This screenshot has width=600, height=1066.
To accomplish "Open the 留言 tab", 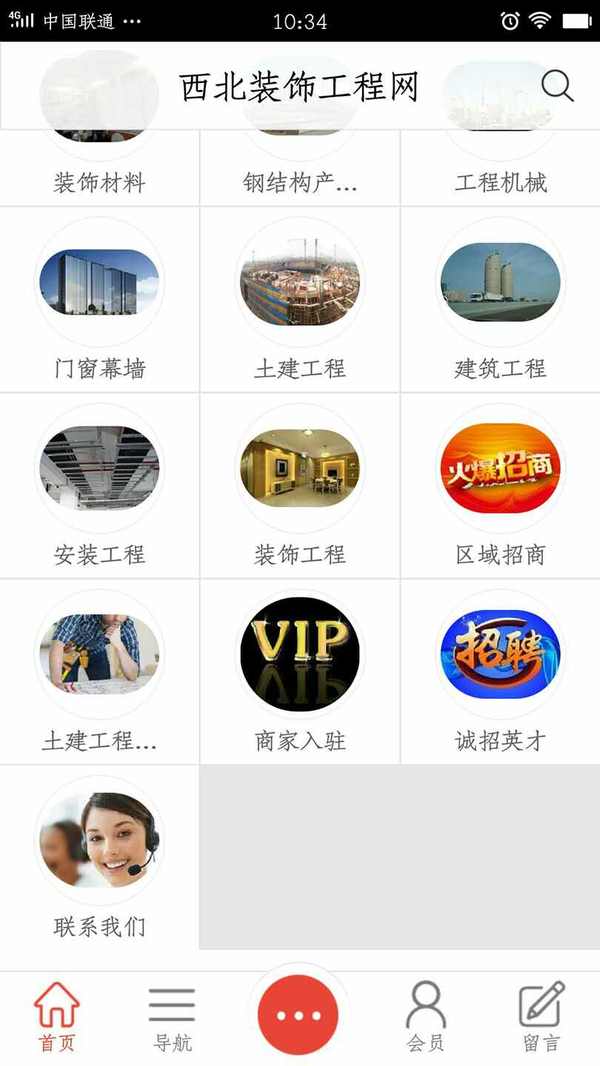I will pyautogui.click(x=542, y=1015).
